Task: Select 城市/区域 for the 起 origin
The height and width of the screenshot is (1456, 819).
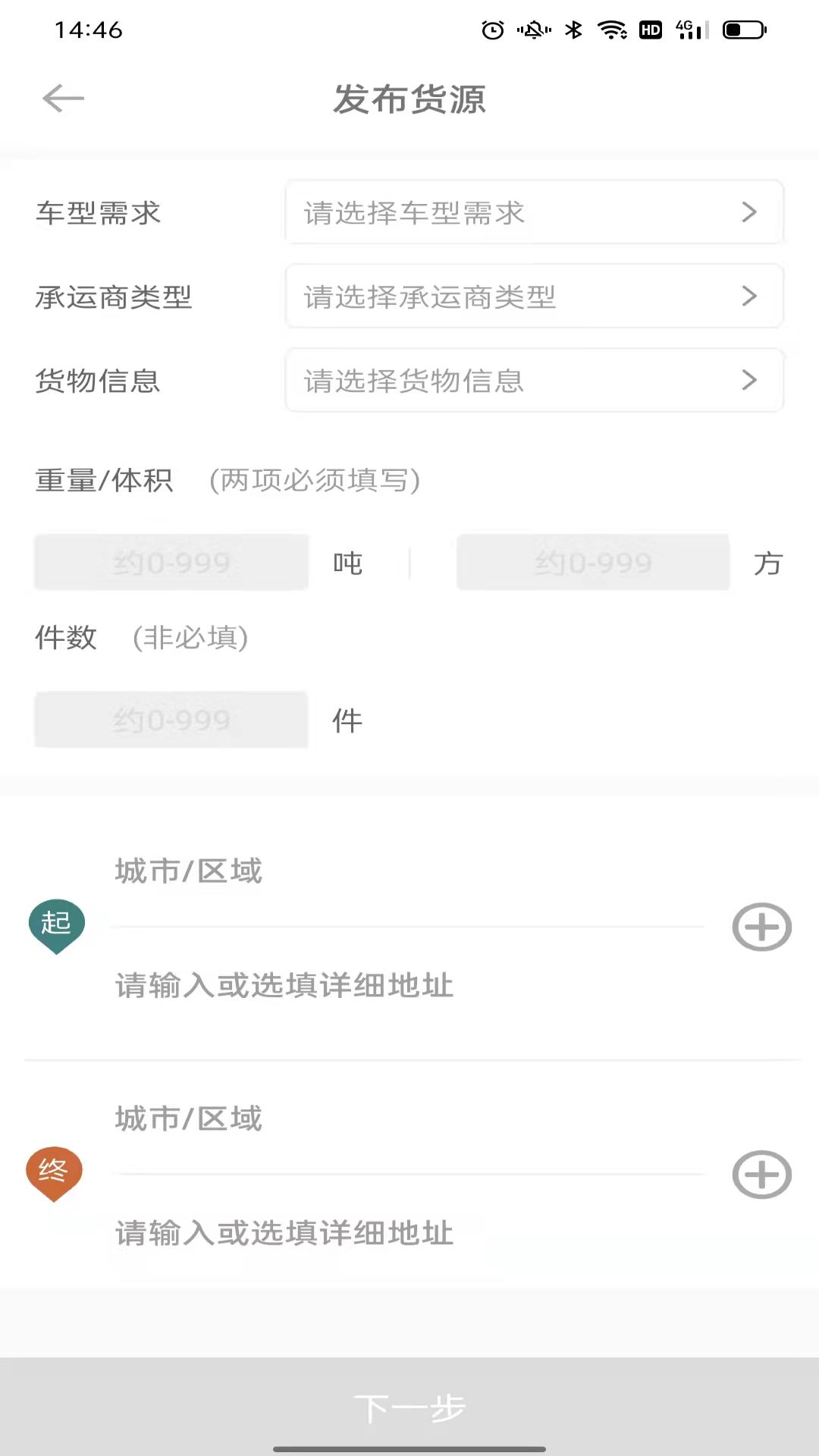Action: coord(409,871)
